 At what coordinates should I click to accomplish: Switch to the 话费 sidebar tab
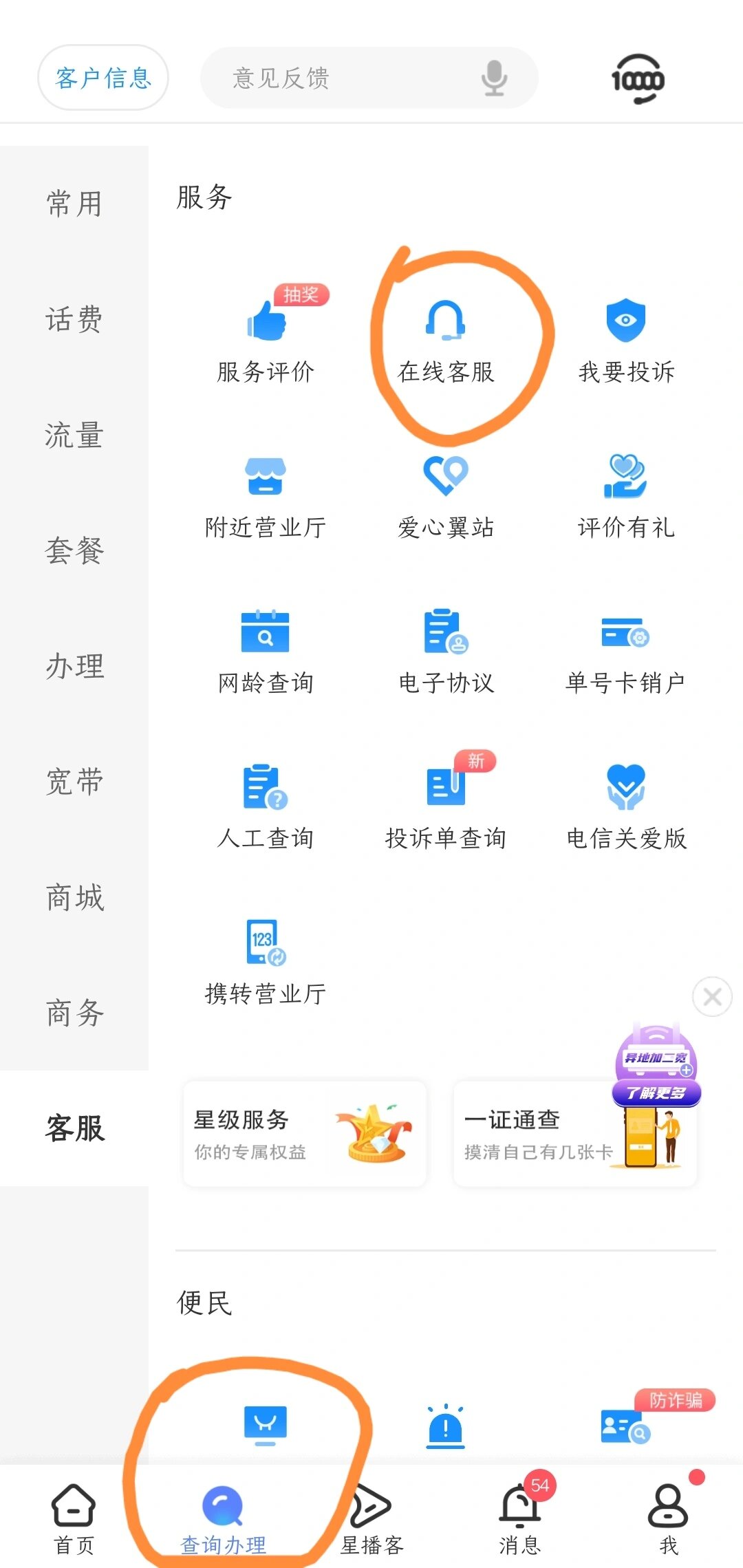pos(74,318)
